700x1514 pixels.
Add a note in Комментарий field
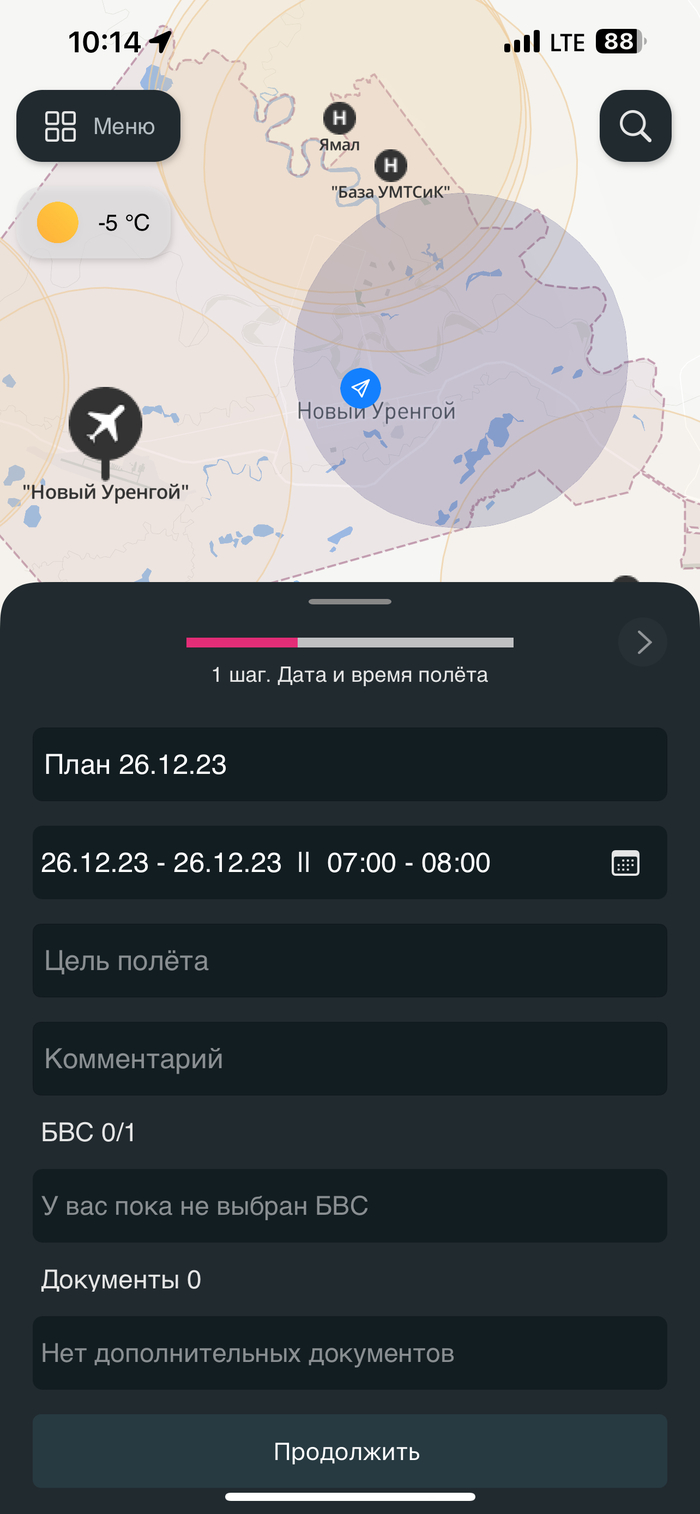pyautogui.click(x=349, y=1059)
